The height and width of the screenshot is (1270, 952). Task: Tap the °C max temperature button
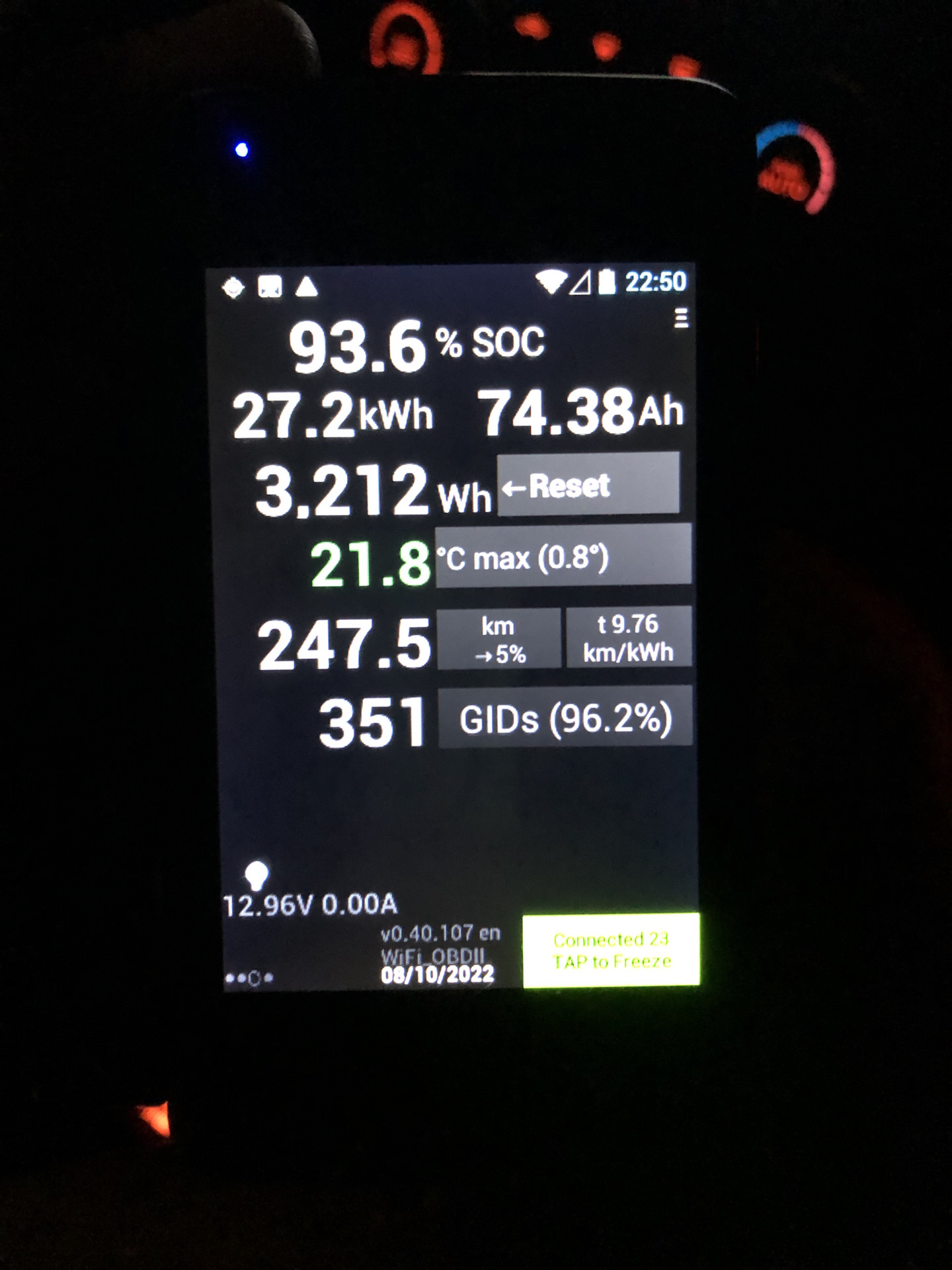pos(563,556)
